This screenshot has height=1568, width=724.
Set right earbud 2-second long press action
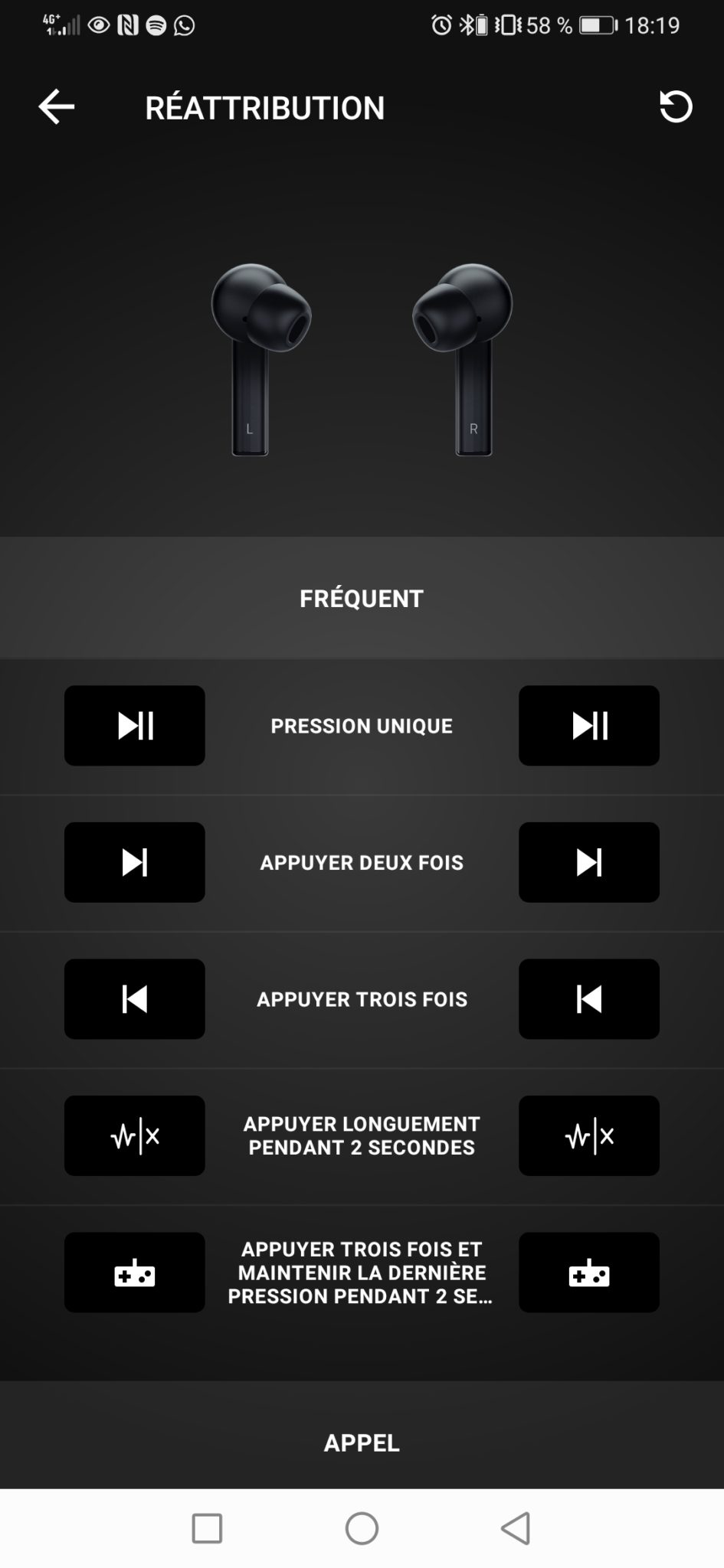(588, 1135)
